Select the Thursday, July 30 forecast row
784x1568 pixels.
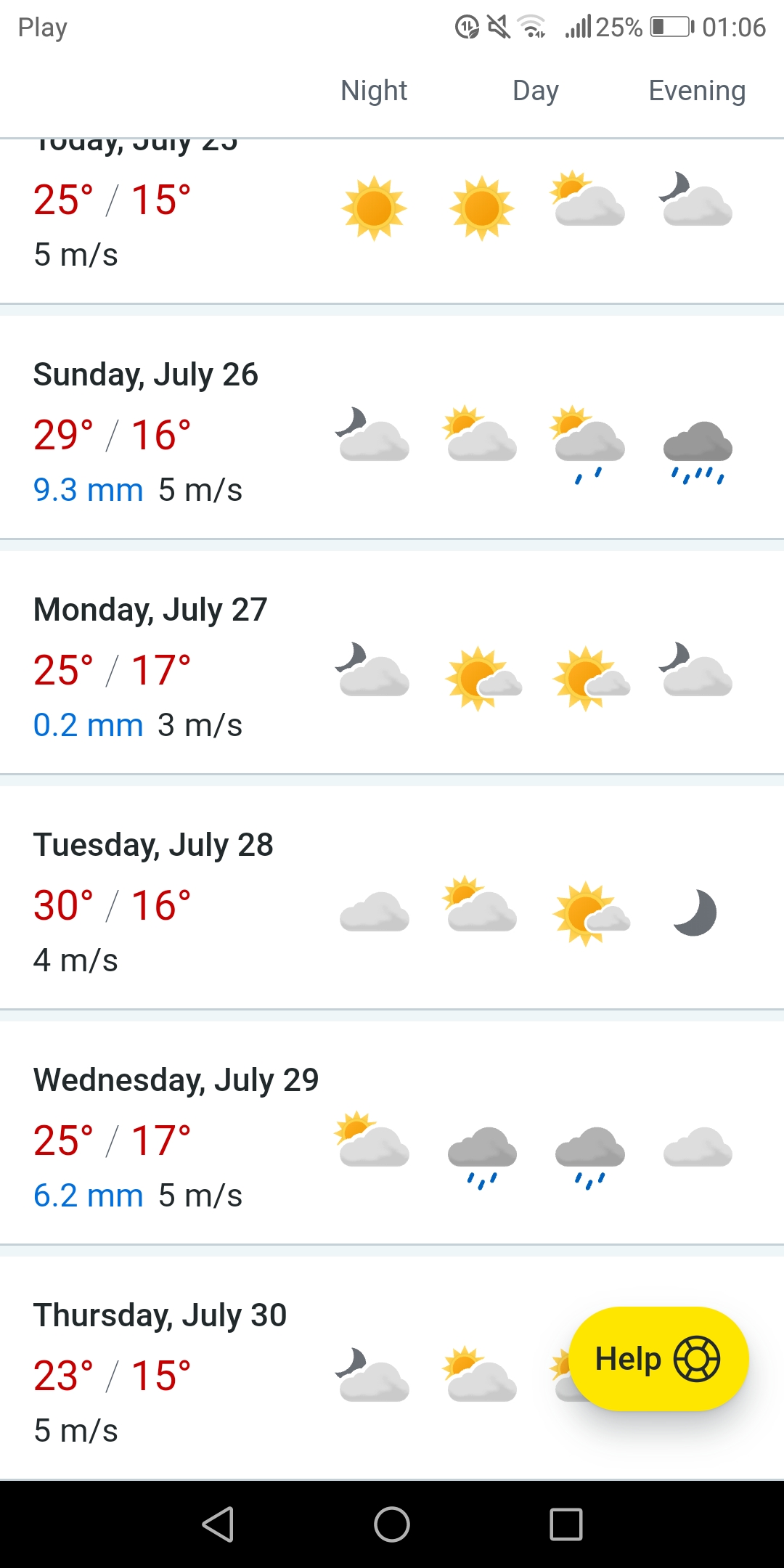(290, 1372)
